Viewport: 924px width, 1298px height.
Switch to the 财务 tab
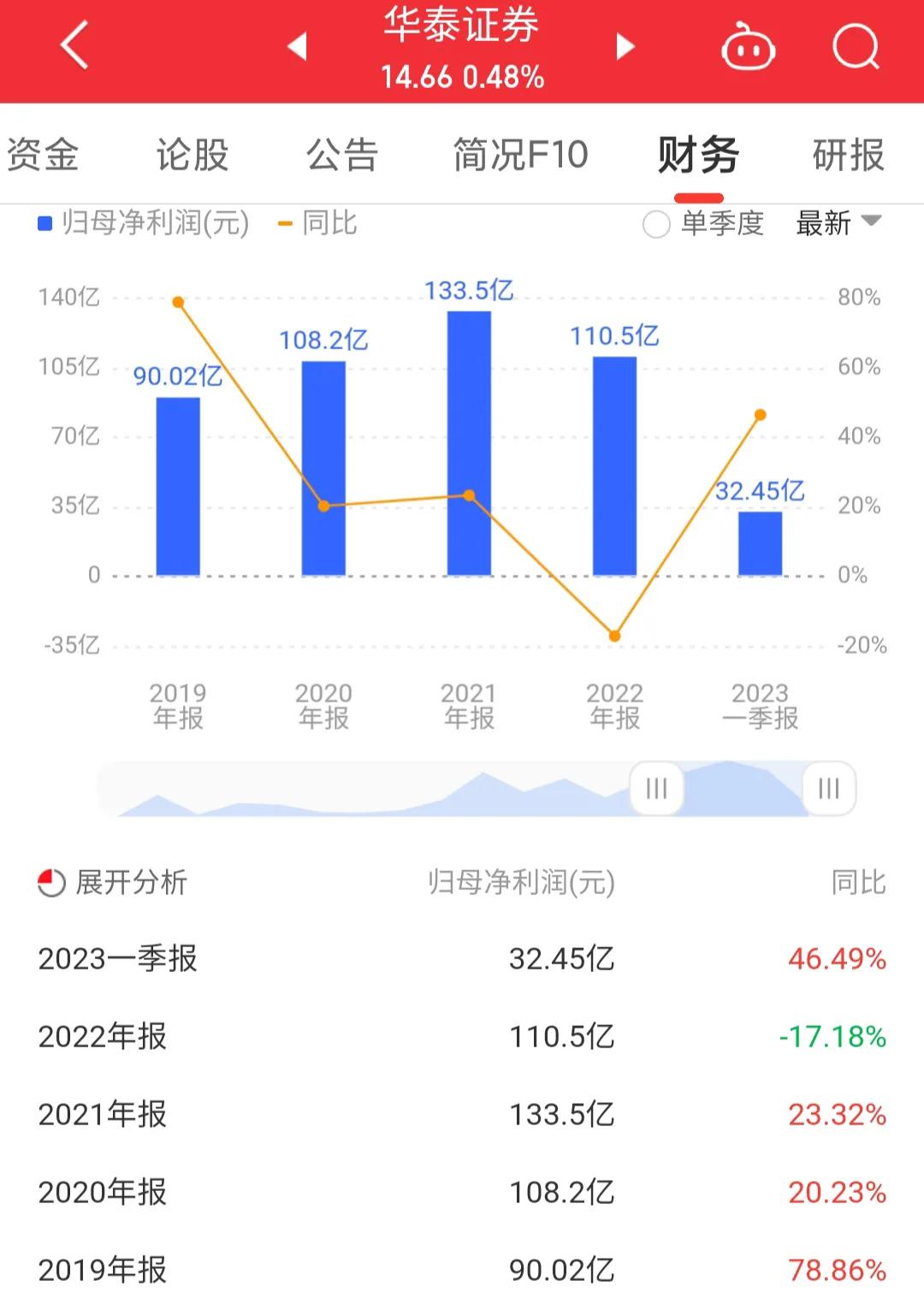(x=696, y=155)
